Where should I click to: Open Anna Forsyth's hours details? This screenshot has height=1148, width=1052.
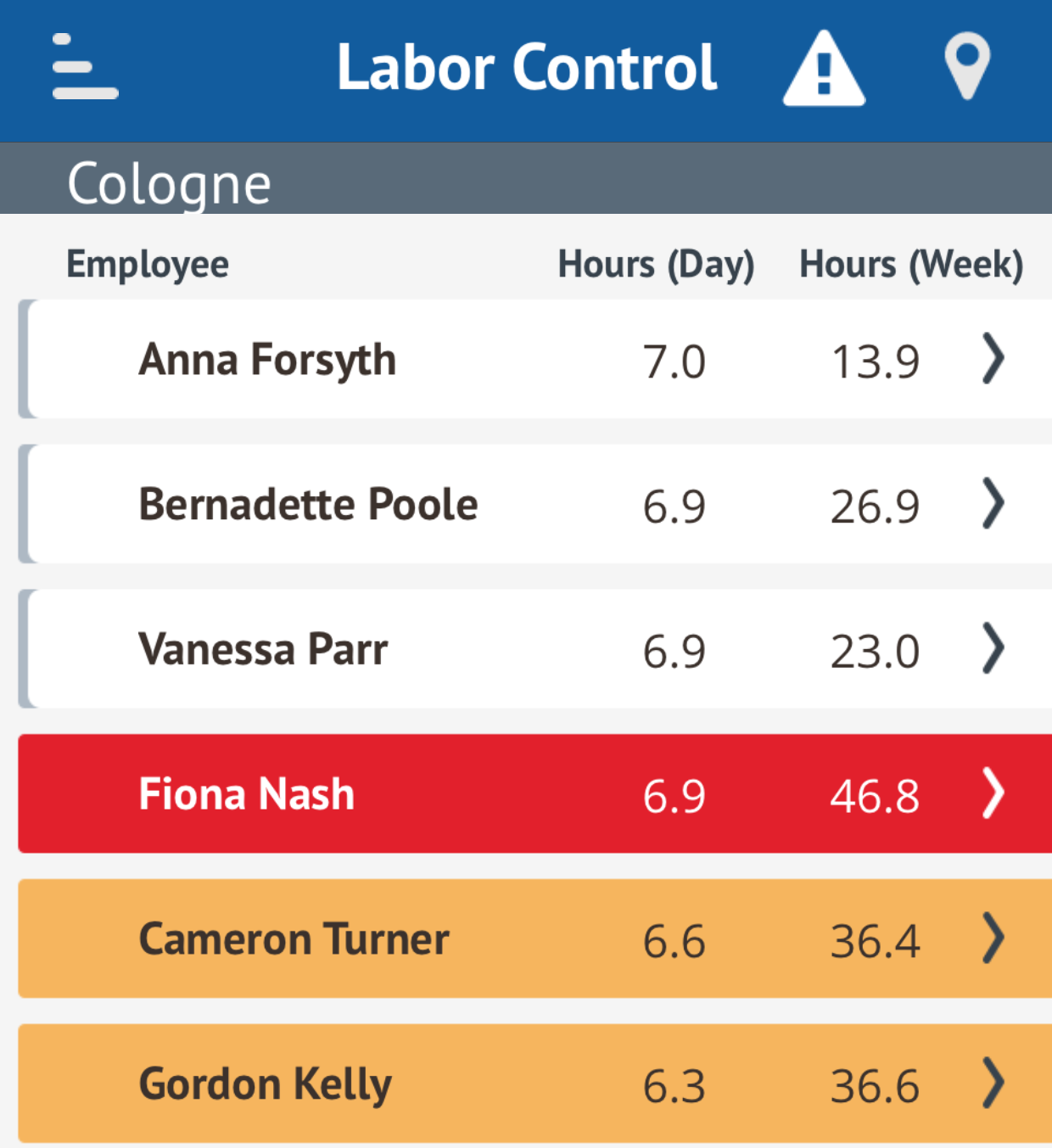(x=534, y=360)
